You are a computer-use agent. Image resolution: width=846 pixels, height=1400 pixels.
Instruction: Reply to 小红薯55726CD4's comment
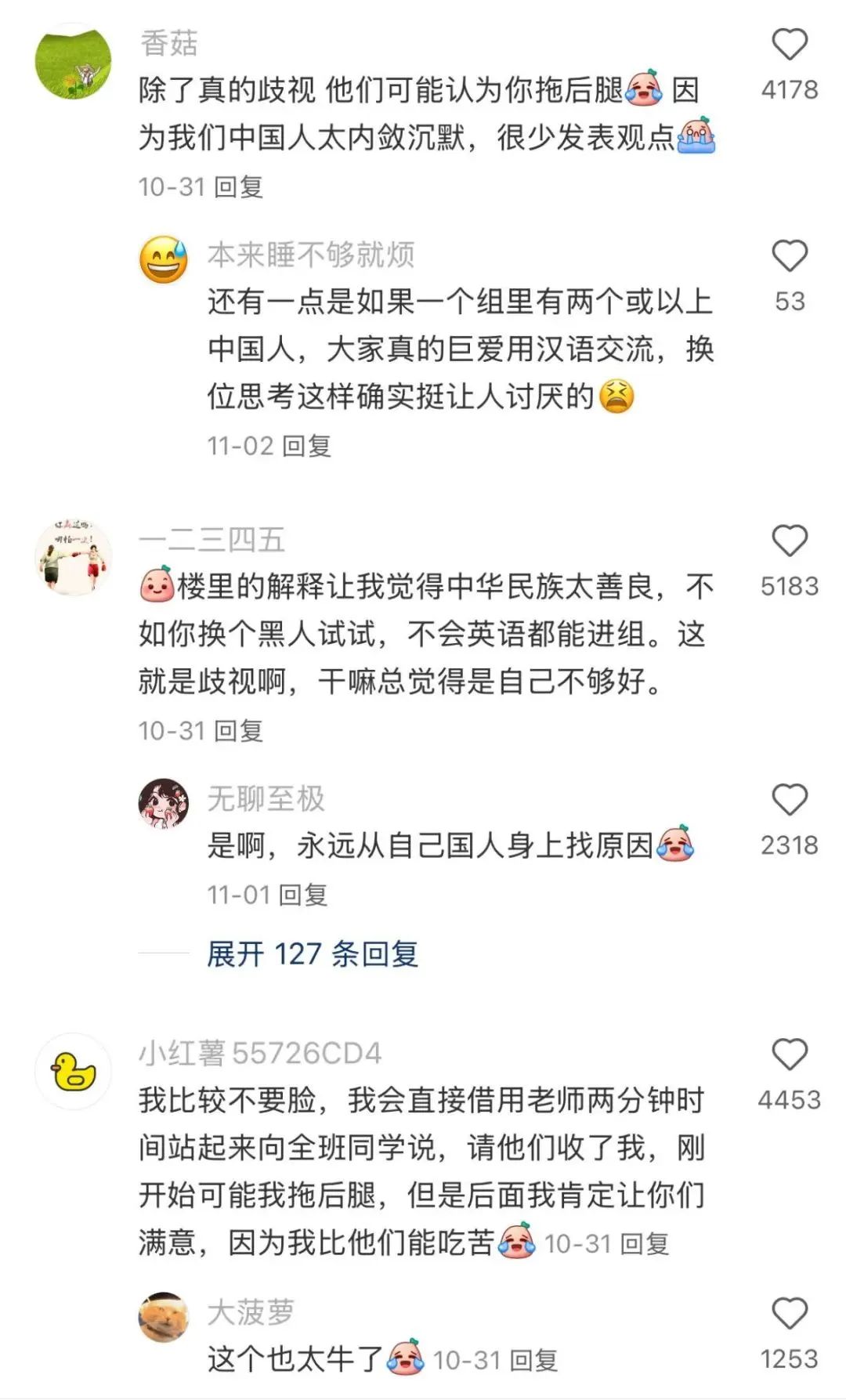[x=644, y=1244]
